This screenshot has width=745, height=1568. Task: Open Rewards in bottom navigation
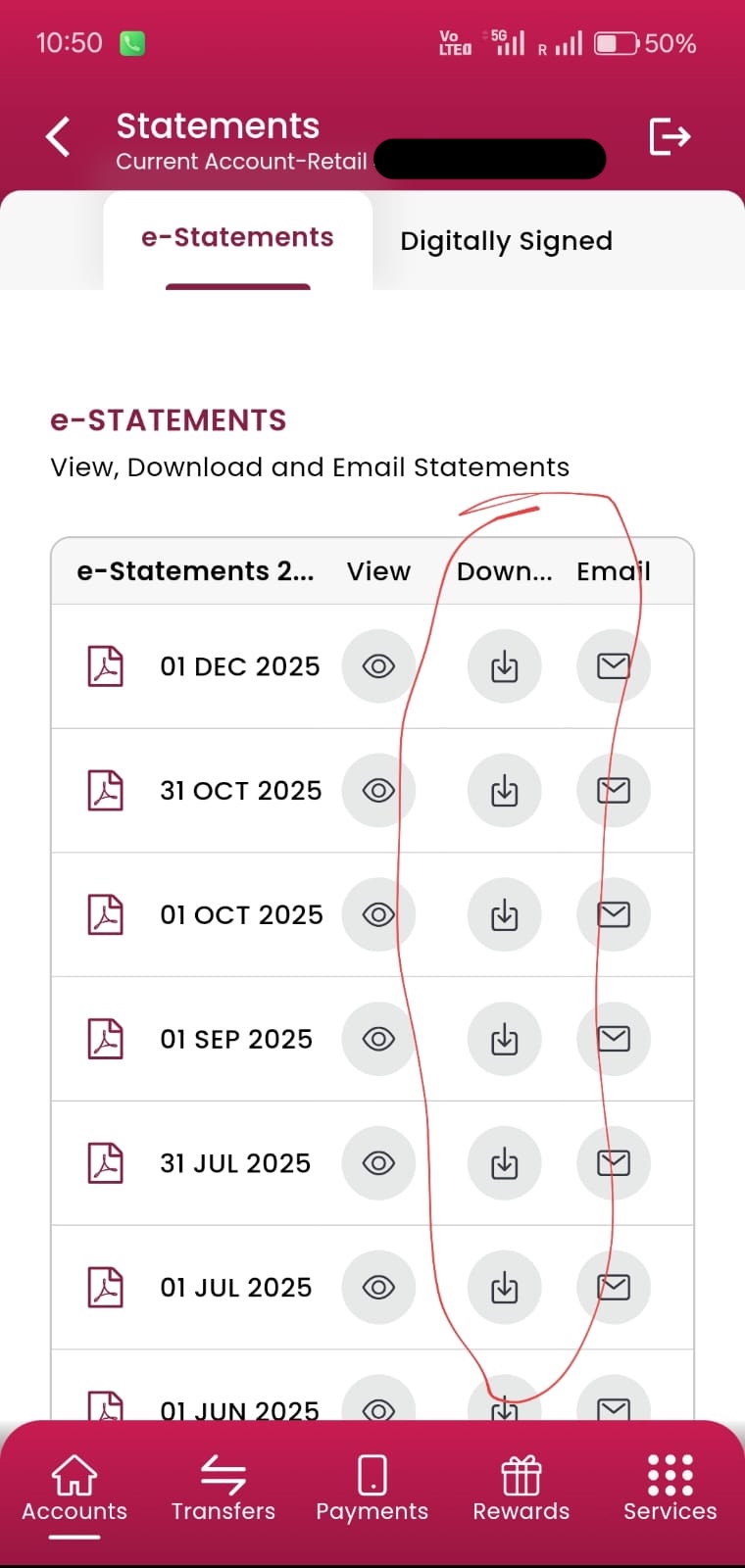521,1488
